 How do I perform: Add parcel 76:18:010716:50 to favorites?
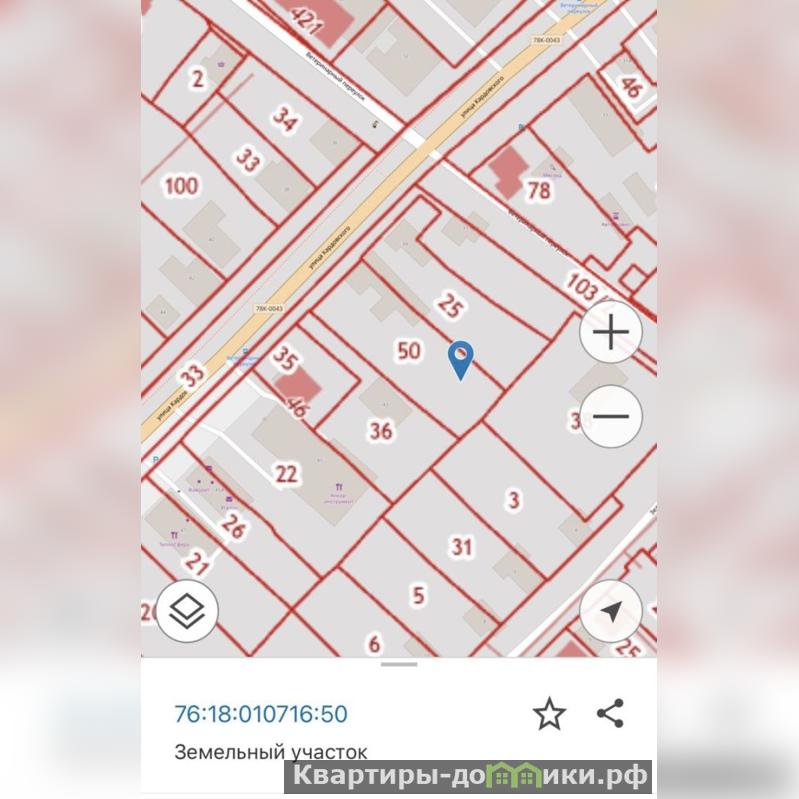(549, 714)
